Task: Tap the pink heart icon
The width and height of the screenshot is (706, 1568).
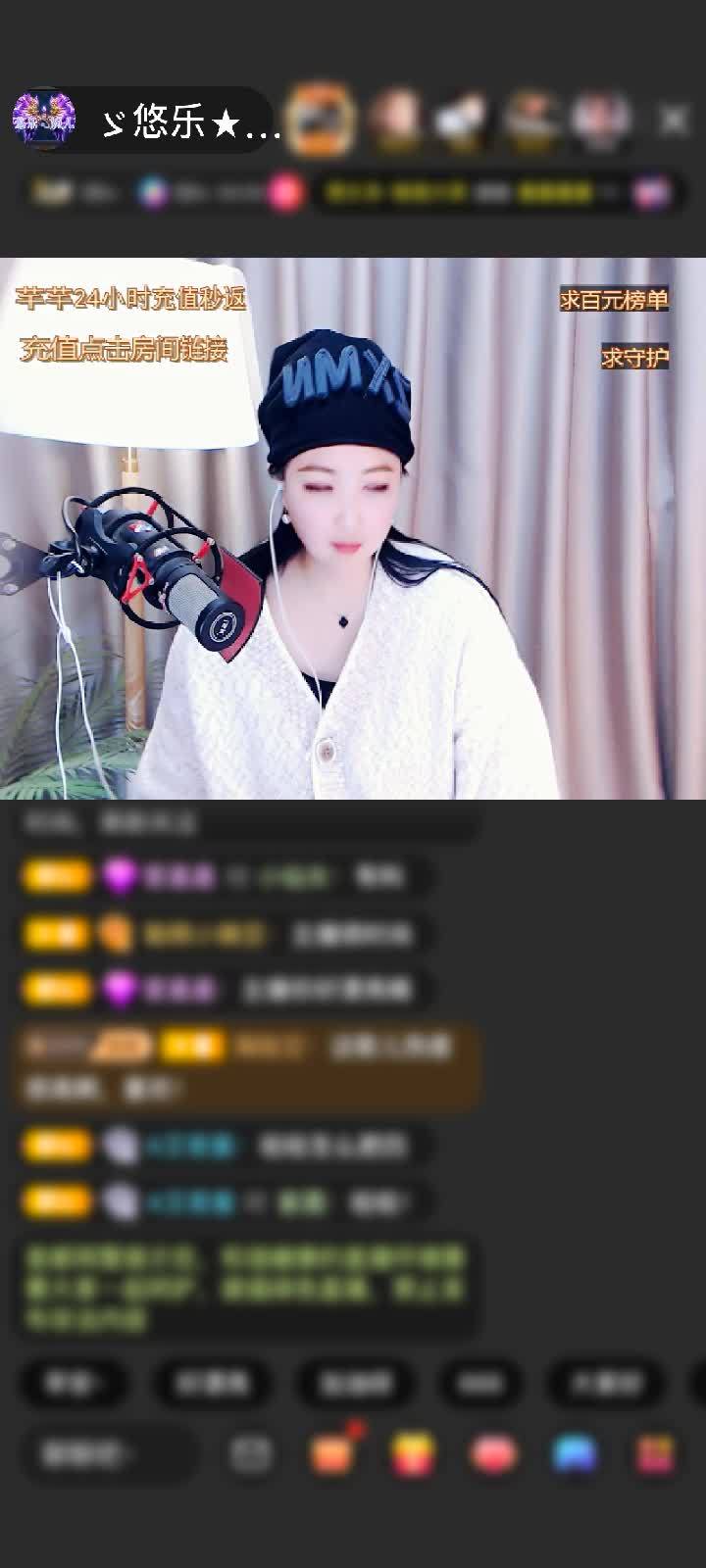Action: tap(493, 1454)
